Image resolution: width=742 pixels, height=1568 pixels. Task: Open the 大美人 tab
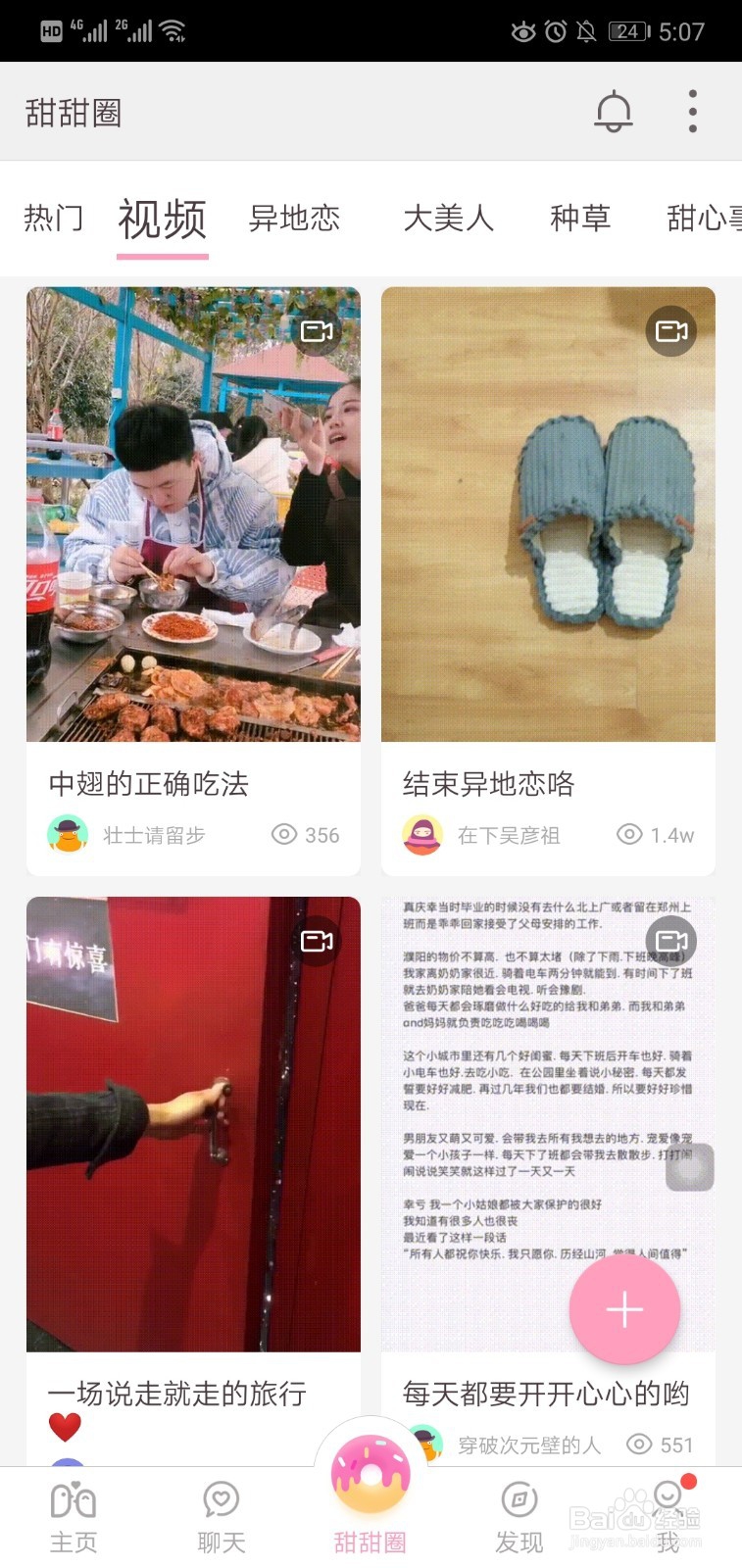(448, 218)
